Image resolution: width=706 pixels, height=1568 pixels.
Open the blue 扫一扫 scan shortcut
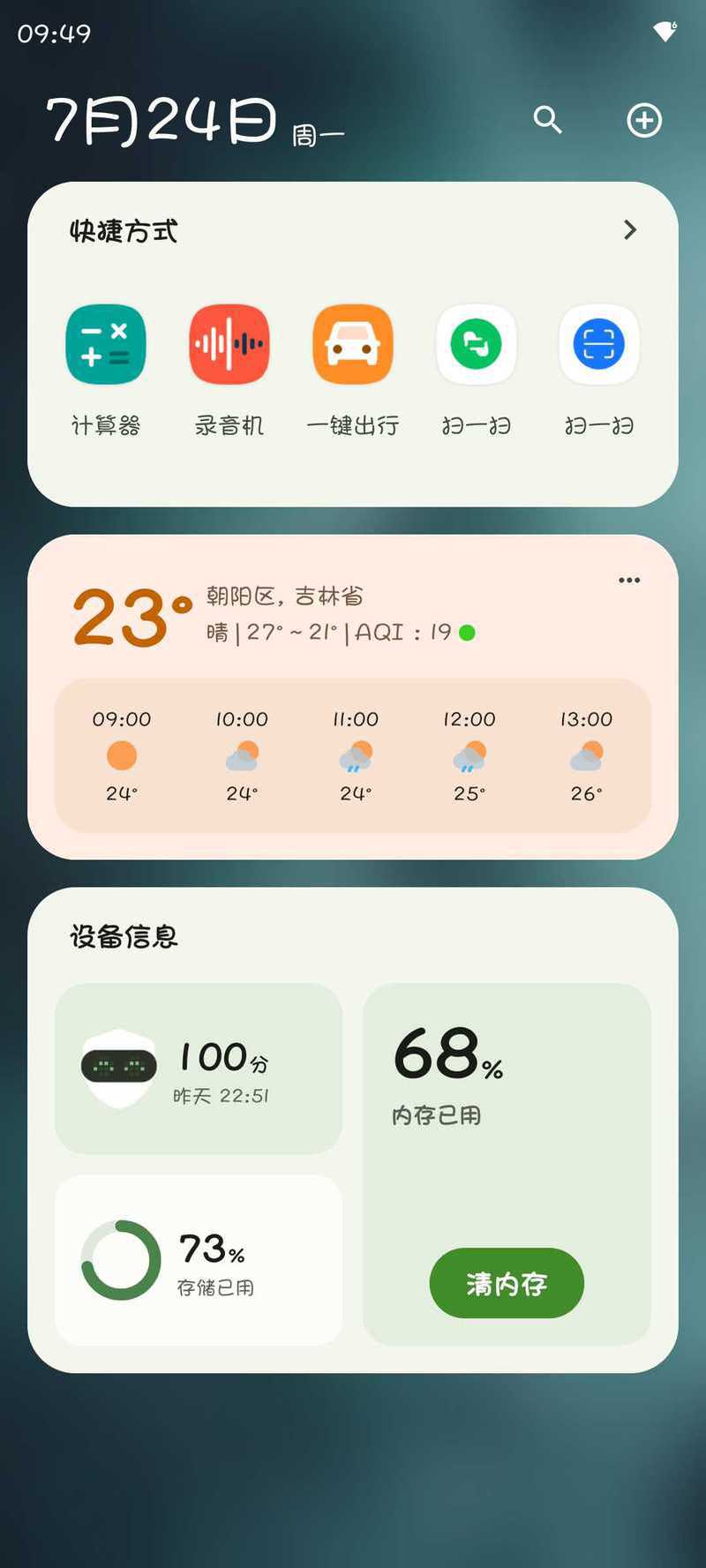click(x=599, y=344)
